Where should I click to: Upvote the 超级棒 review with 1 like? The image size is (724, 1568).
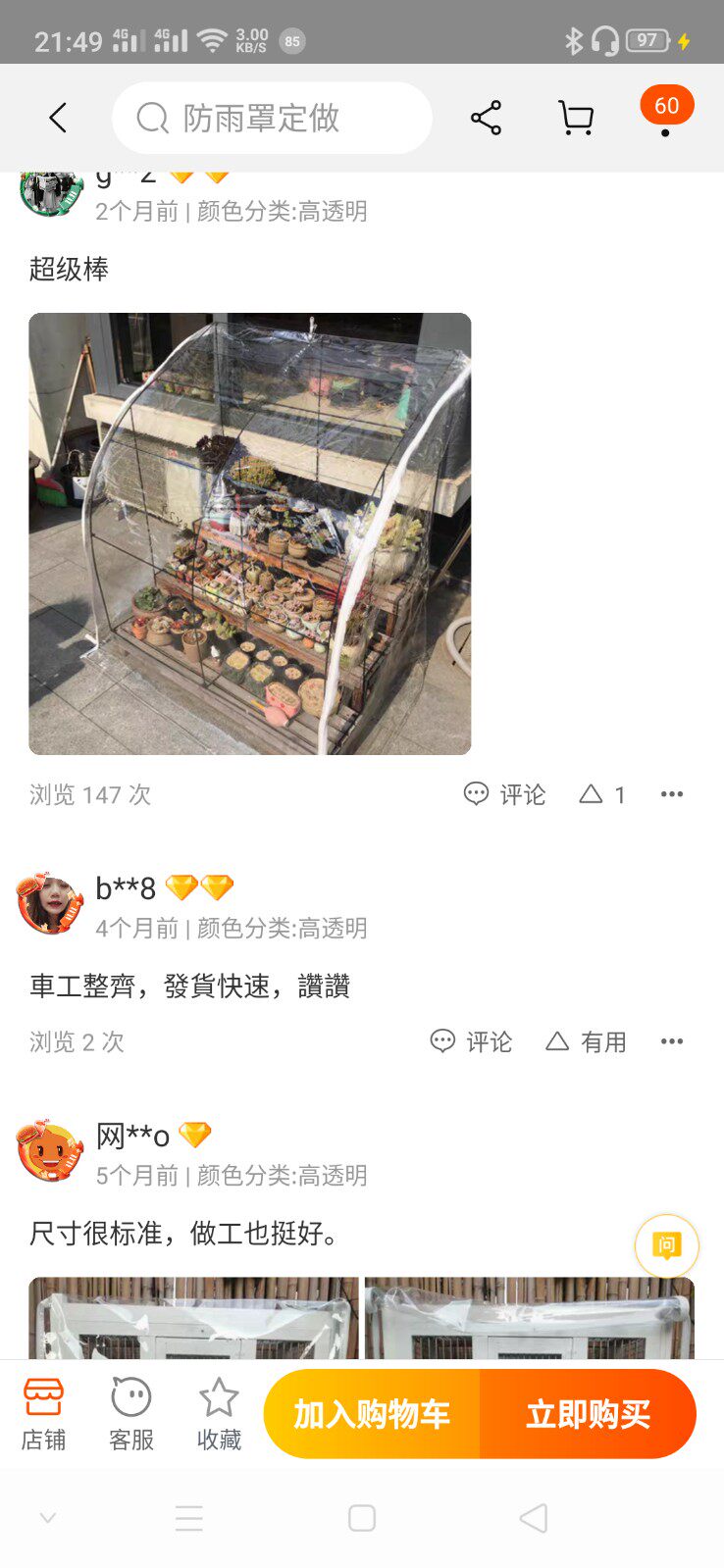click(602, 794)
